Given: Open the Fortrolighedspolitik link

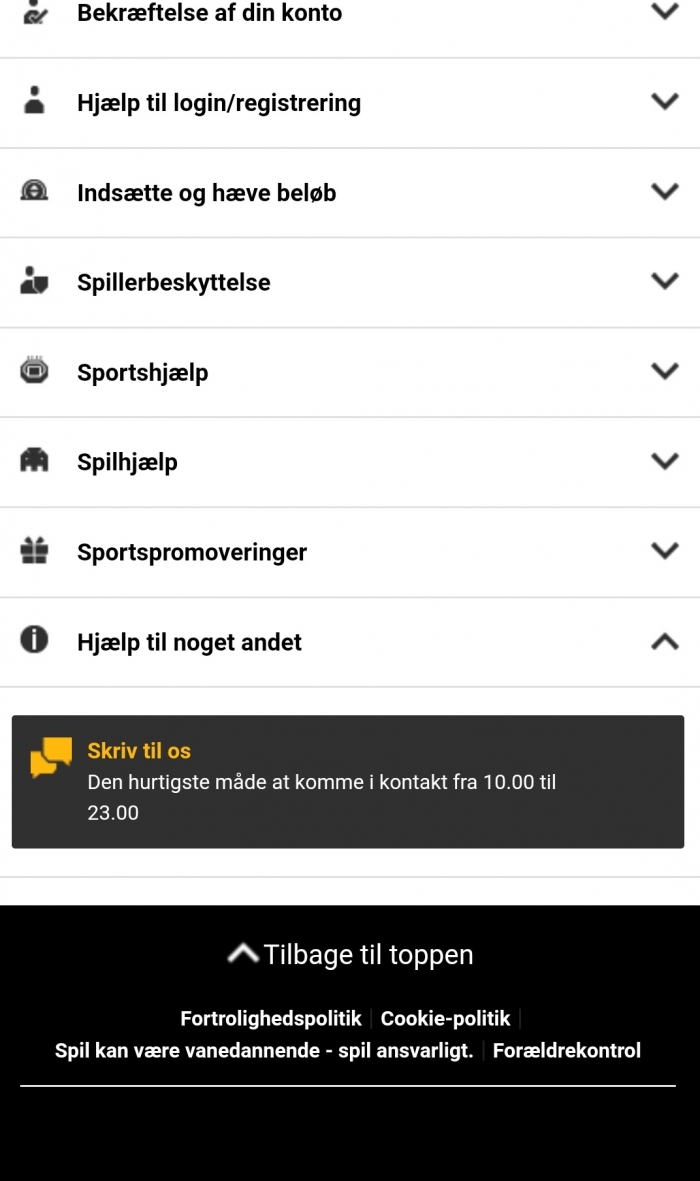Looking at the screenshot, I should click(x=270, y=1018).
